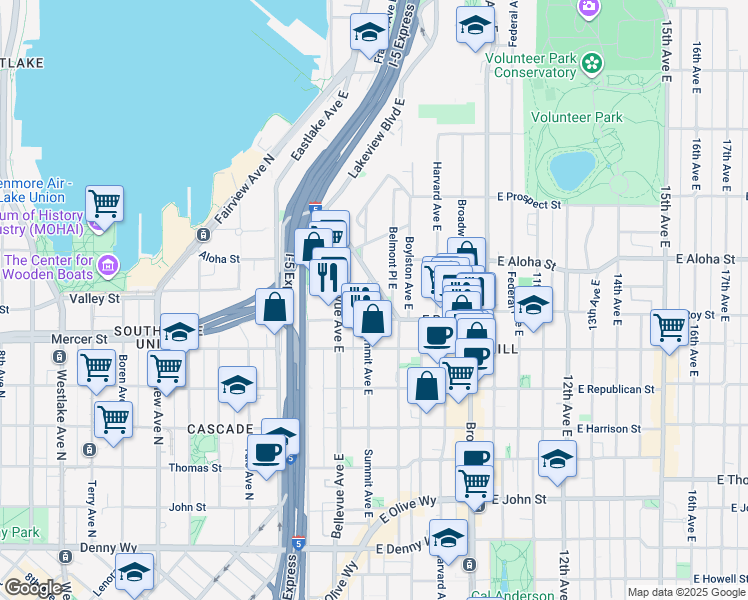
Task: Select the school marker at the bottom near Lenora
Action: pos(134,572)
